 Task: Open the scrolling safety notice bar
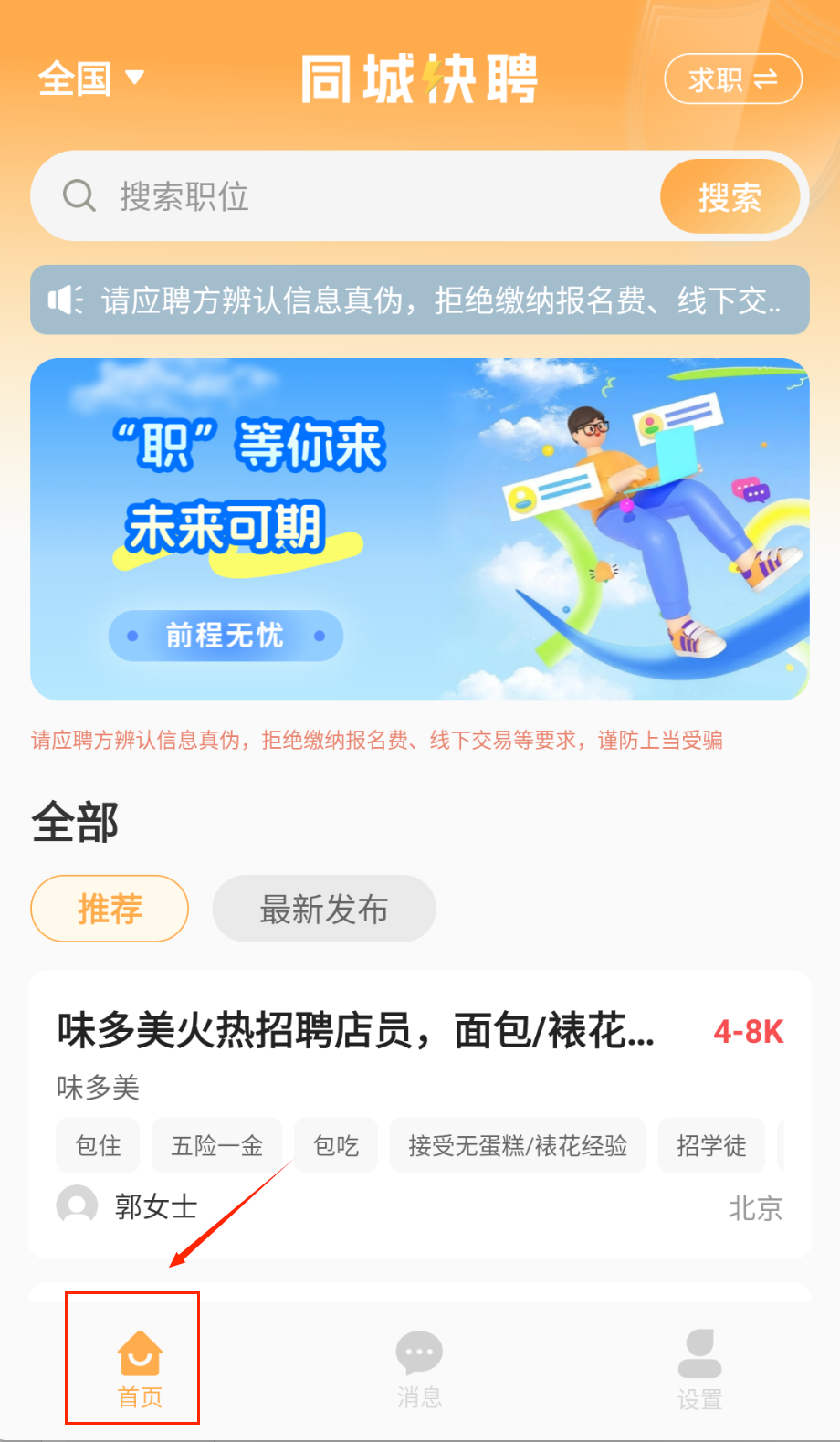420,300
